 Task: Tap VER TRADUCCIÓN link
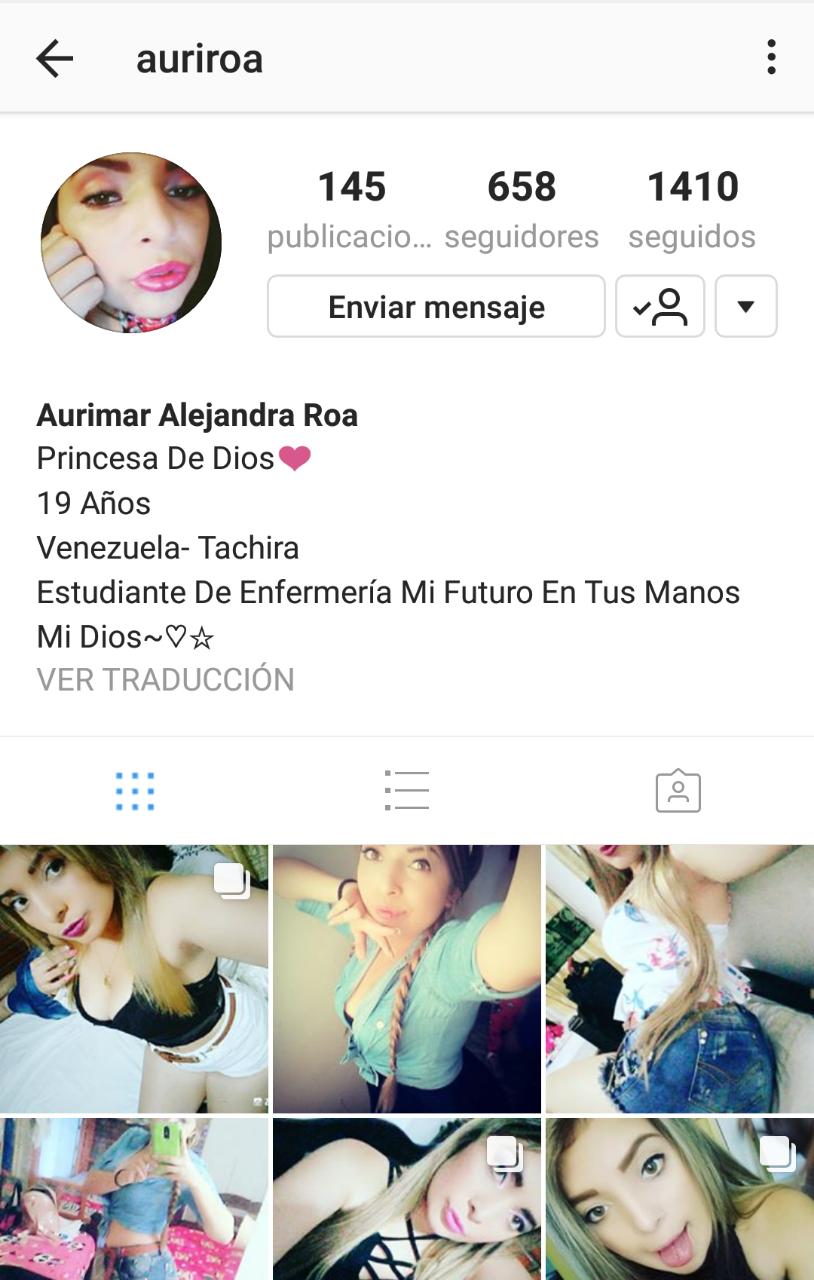click(166, 680)
